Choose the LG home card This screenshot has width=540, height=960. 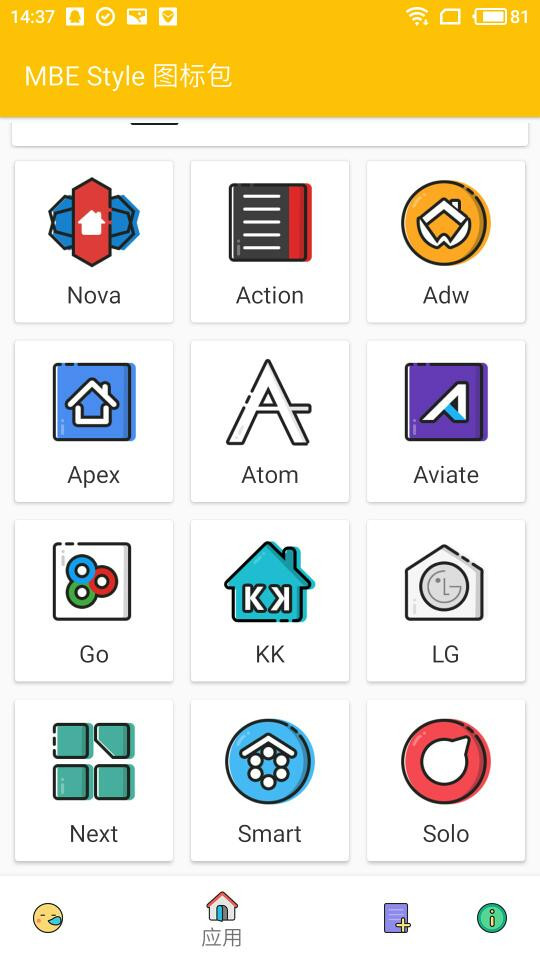(x=446, y=601)
